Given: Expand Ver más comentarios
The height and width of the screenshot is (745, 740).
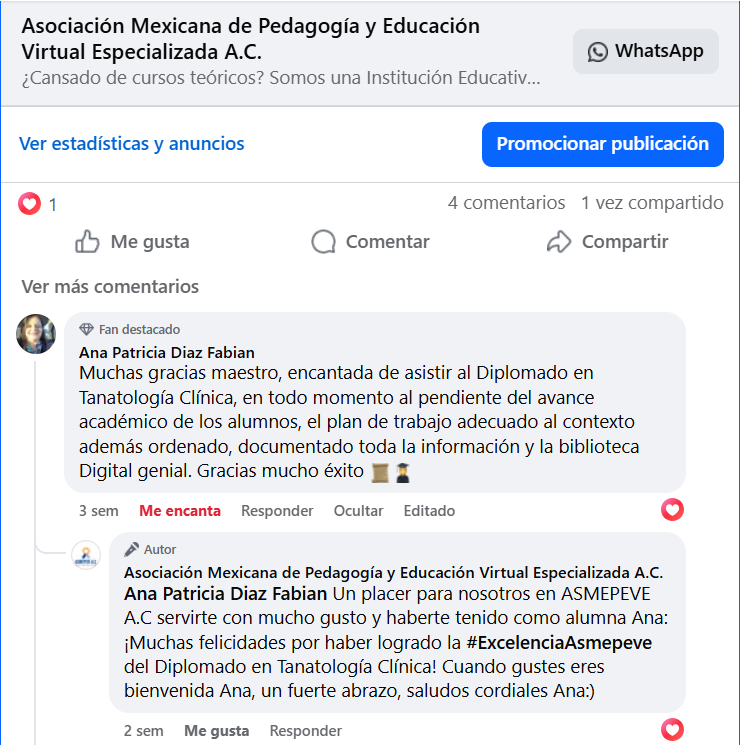Looking at the screenshot, I should point(110,287).
